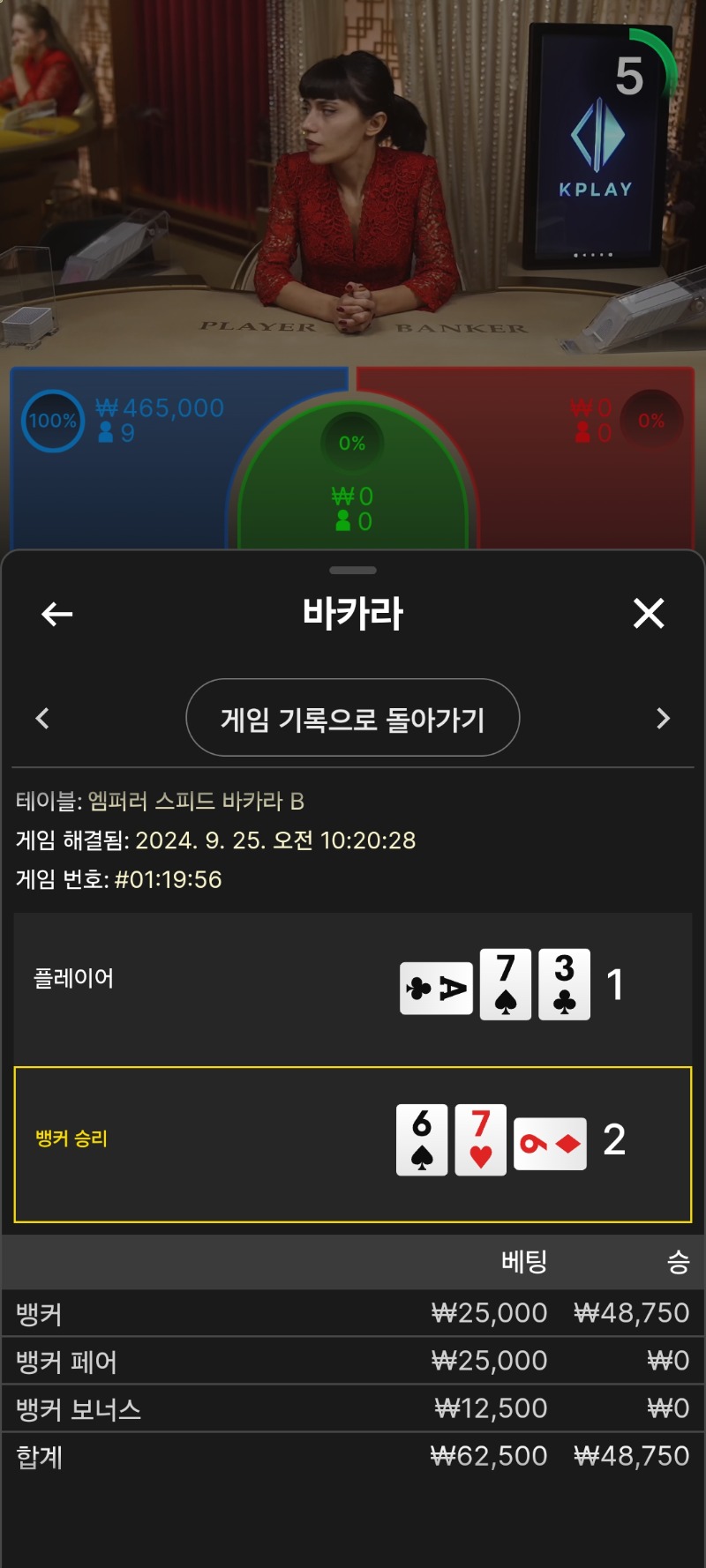
Task: Show the next game record
Action: 664,718
